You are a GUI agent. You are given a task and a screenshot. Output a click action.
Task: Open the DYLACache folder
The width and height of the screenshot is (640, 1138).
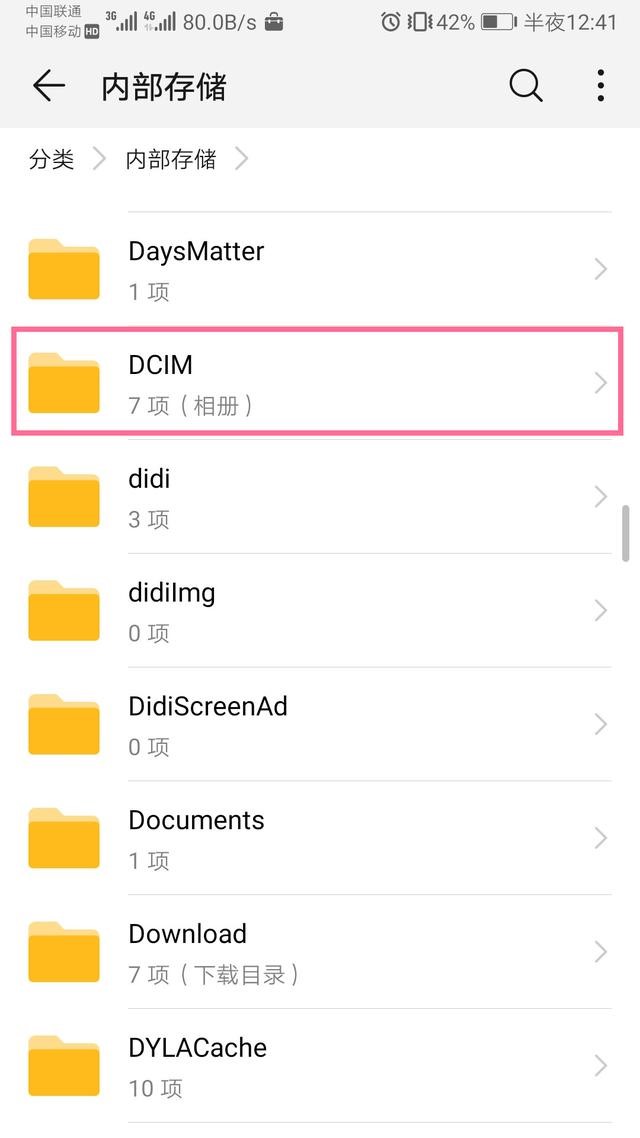click(x=318, y=1066)
